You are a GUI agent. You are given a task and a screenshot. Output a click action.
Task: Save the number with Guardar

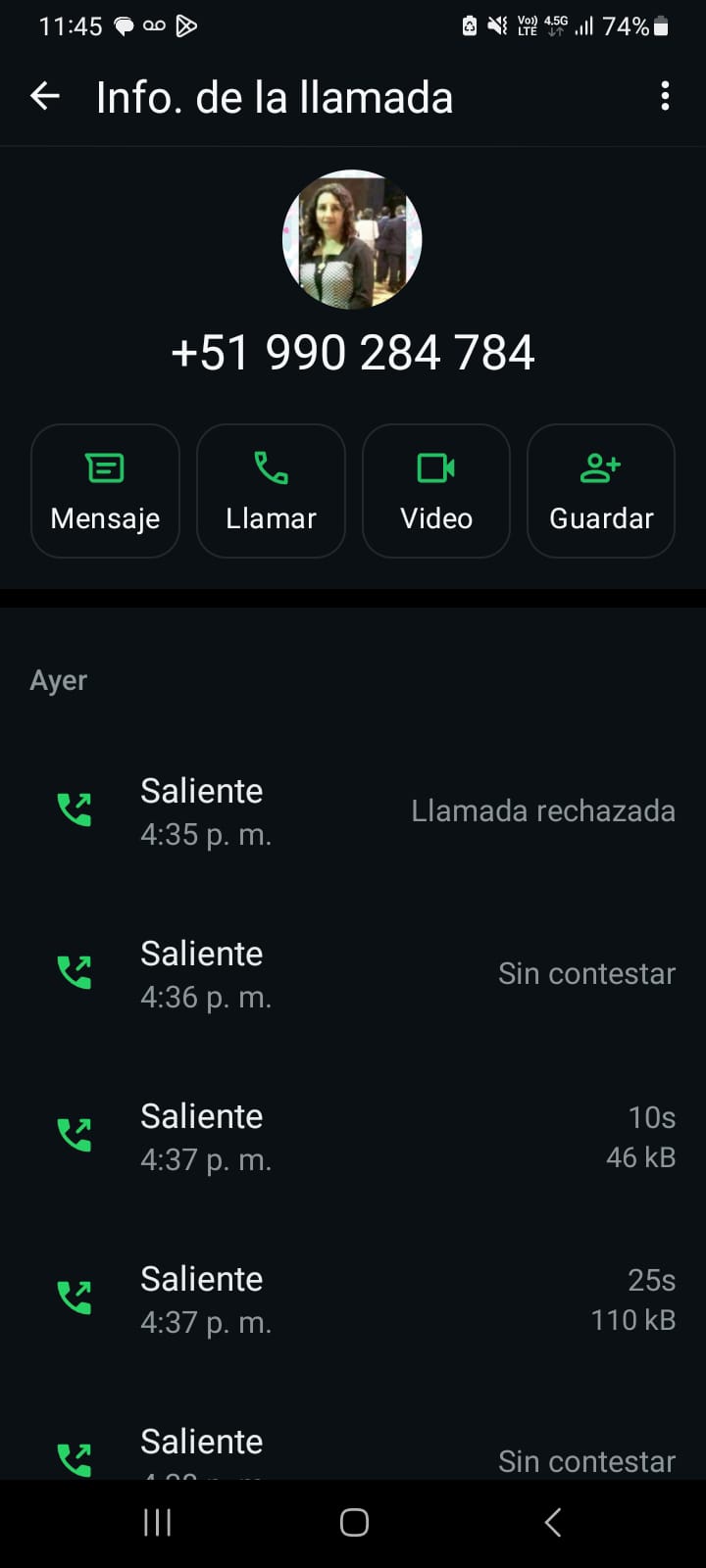pos(601,491)
